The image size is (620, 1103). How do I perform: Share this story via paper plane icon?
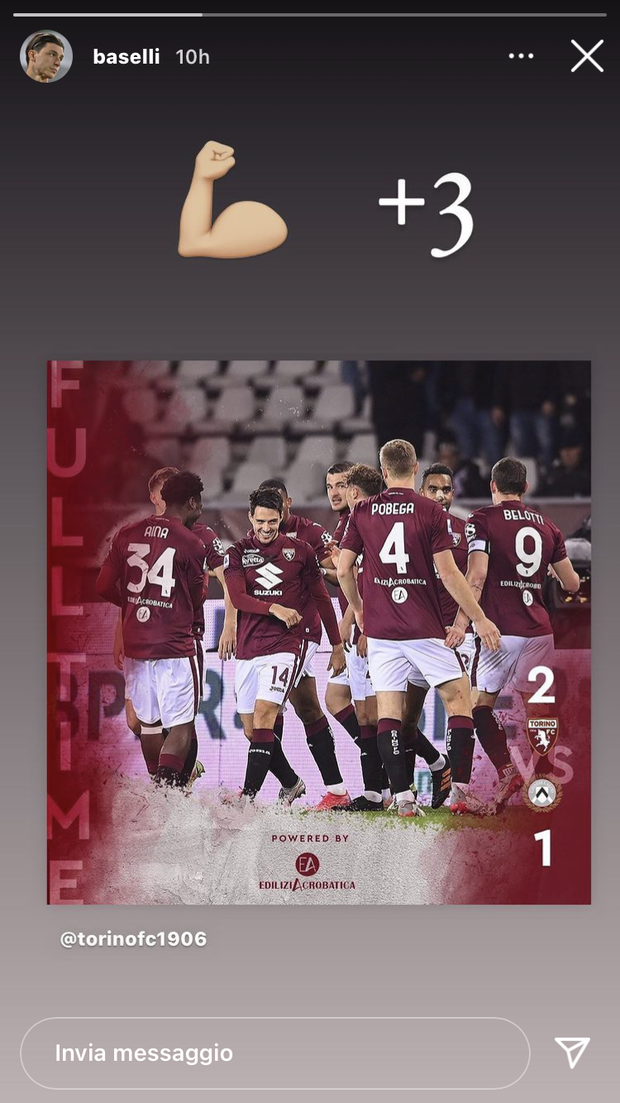click(572, 1052)
